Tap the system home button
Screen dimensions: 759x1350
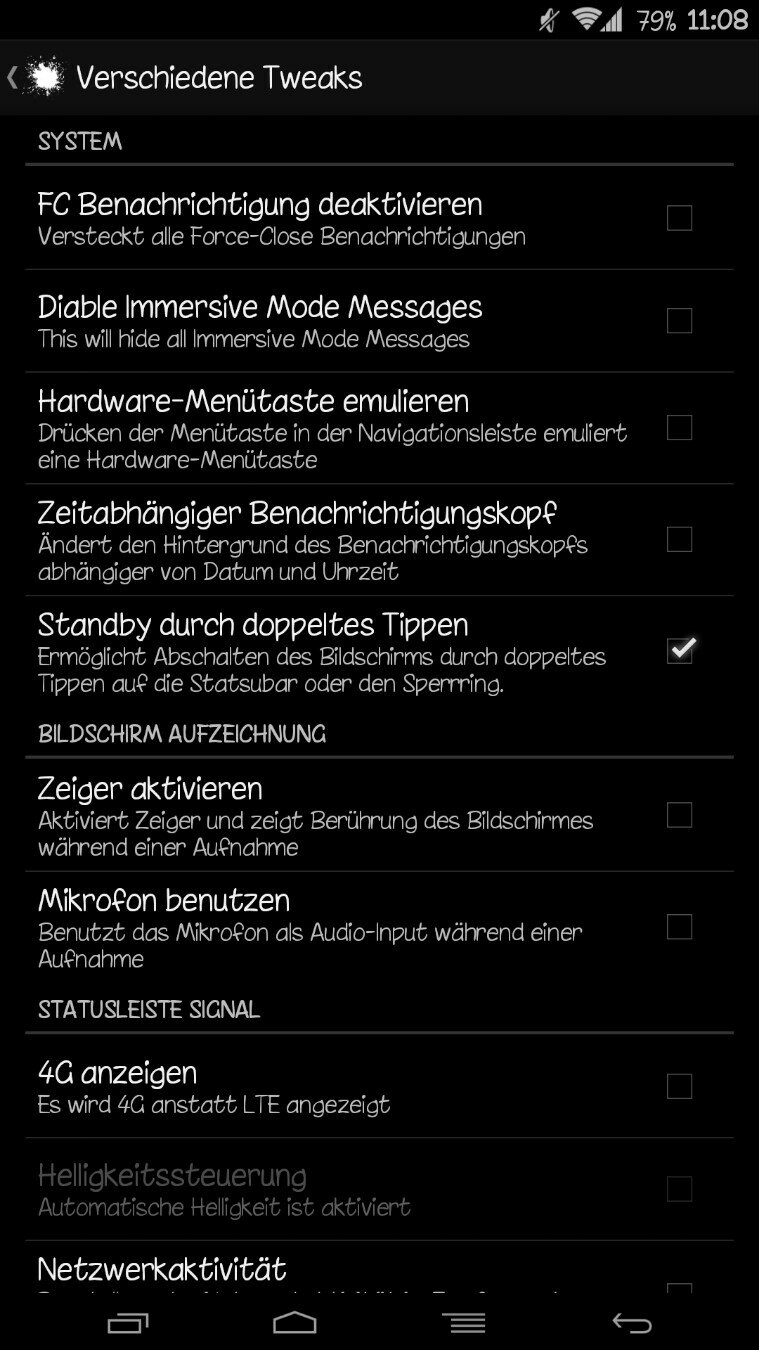pyautogui.click(x=295, y=1323)
